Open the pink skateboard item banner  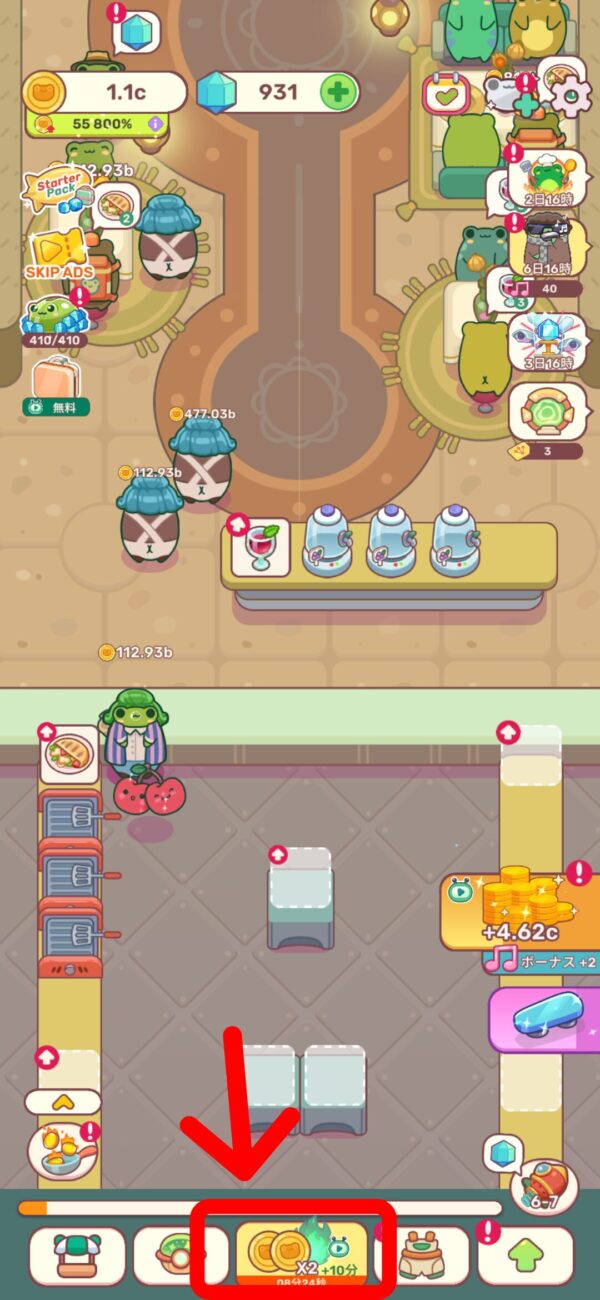pos(543,1020)
